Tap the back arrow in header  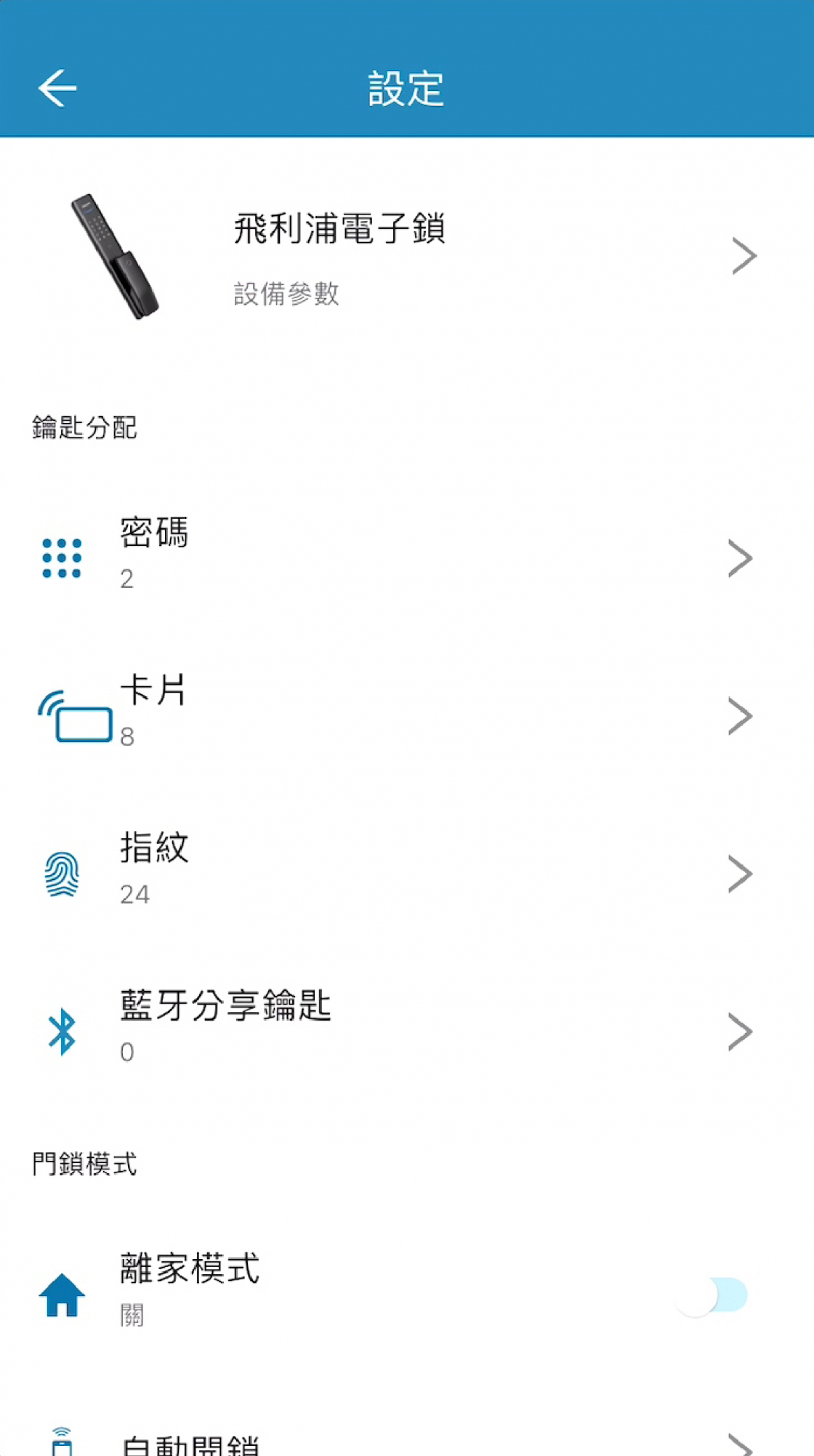(58, 87)
